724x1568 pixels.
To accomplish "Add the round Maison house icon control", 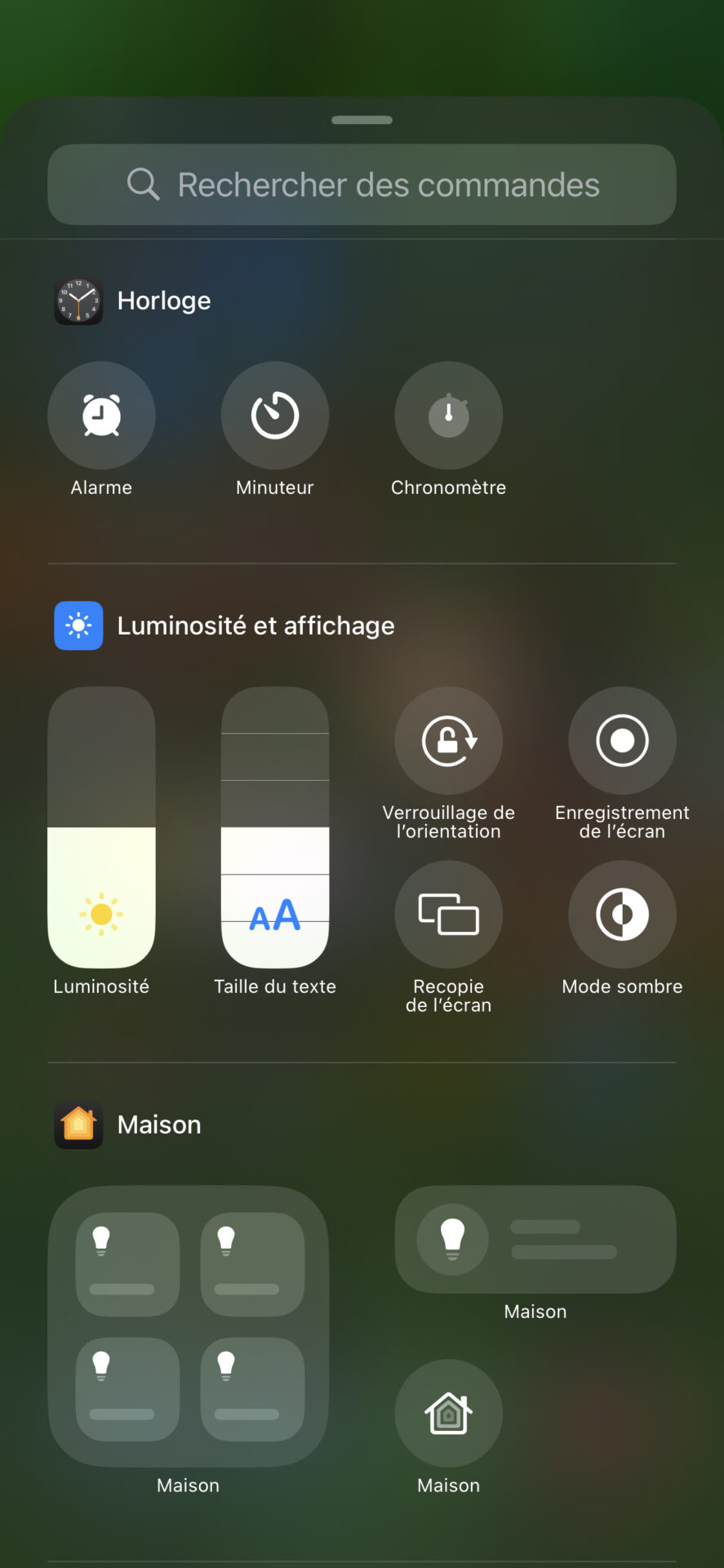I will (x=448, y=1413).
